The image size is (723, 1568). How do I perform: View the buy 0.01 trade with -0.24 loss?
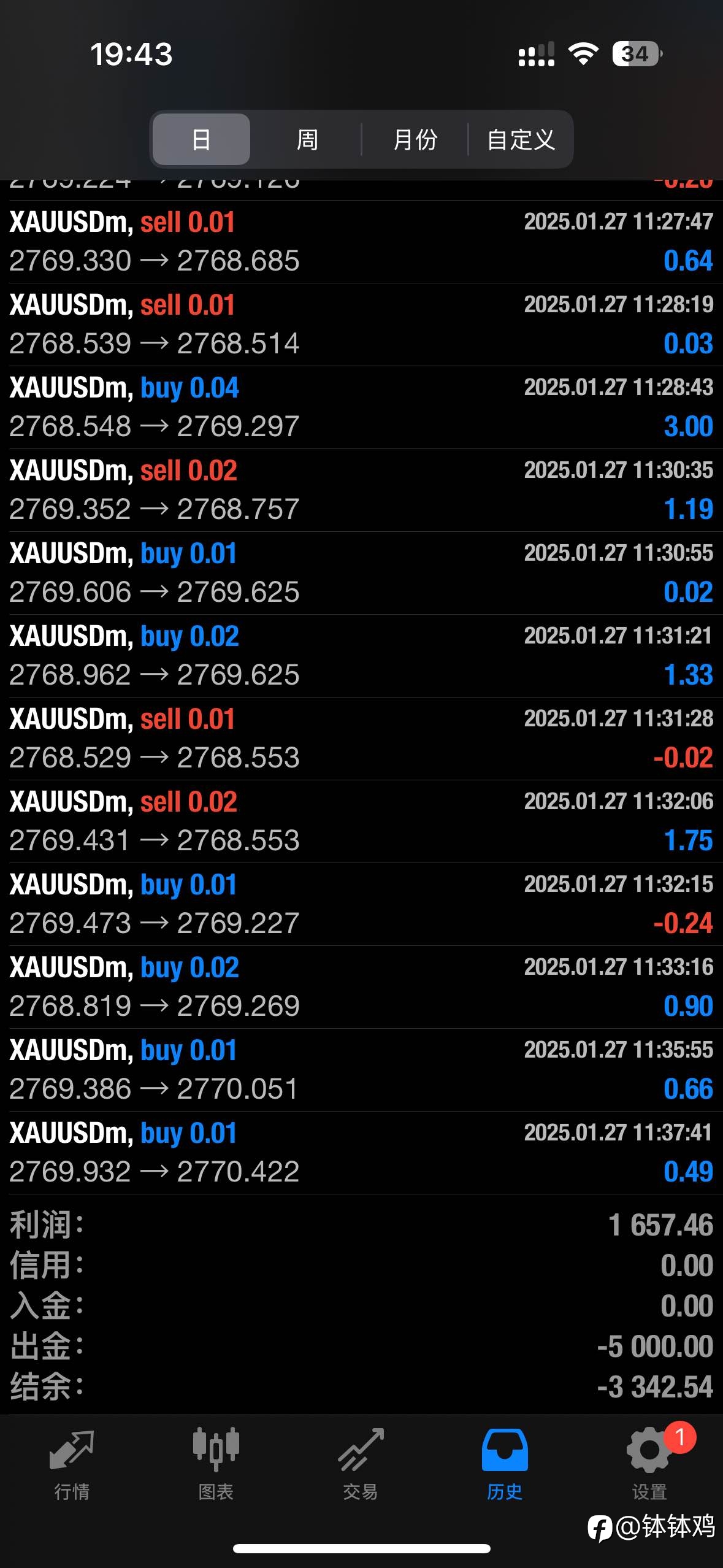[361, 904]
